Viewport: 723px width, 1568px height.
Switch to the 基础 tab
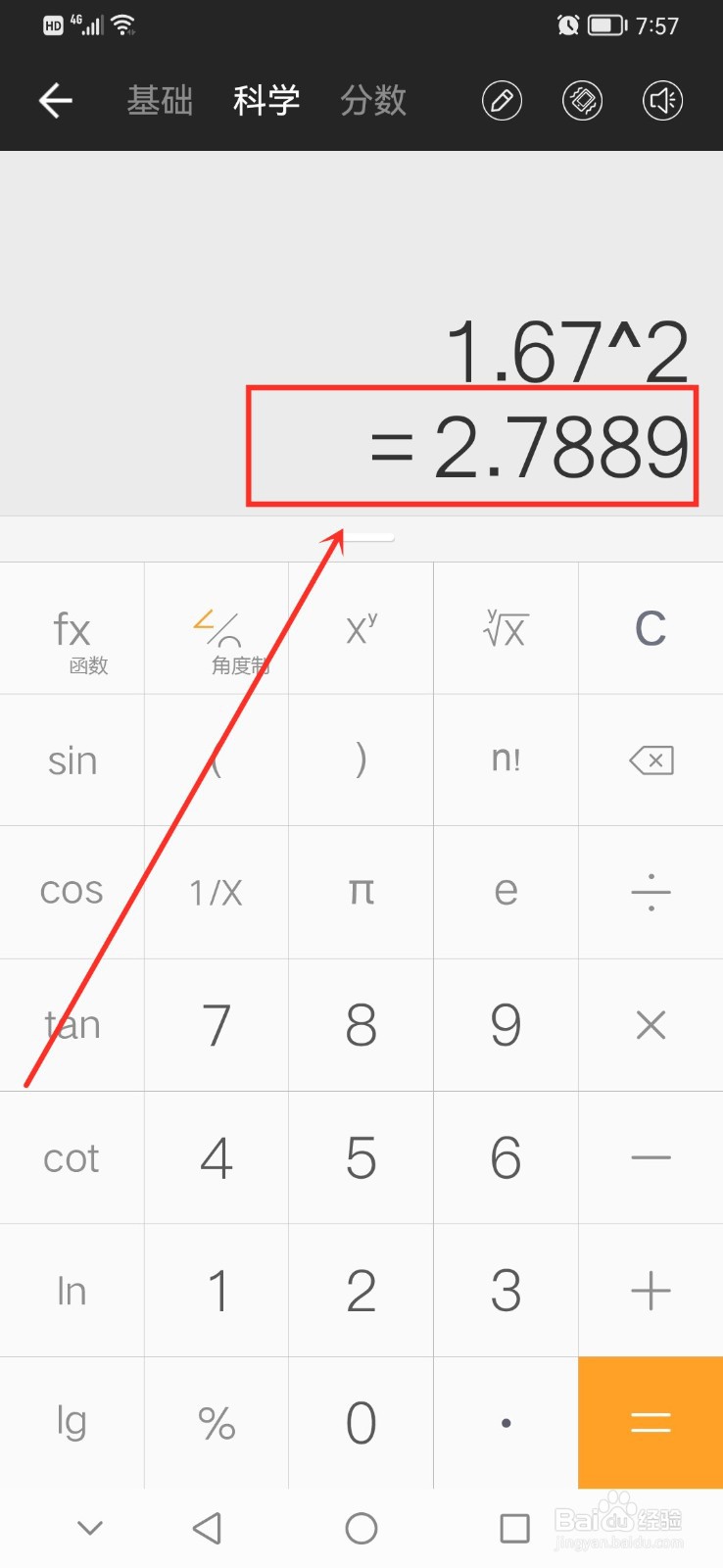click(x=160, y=100)
